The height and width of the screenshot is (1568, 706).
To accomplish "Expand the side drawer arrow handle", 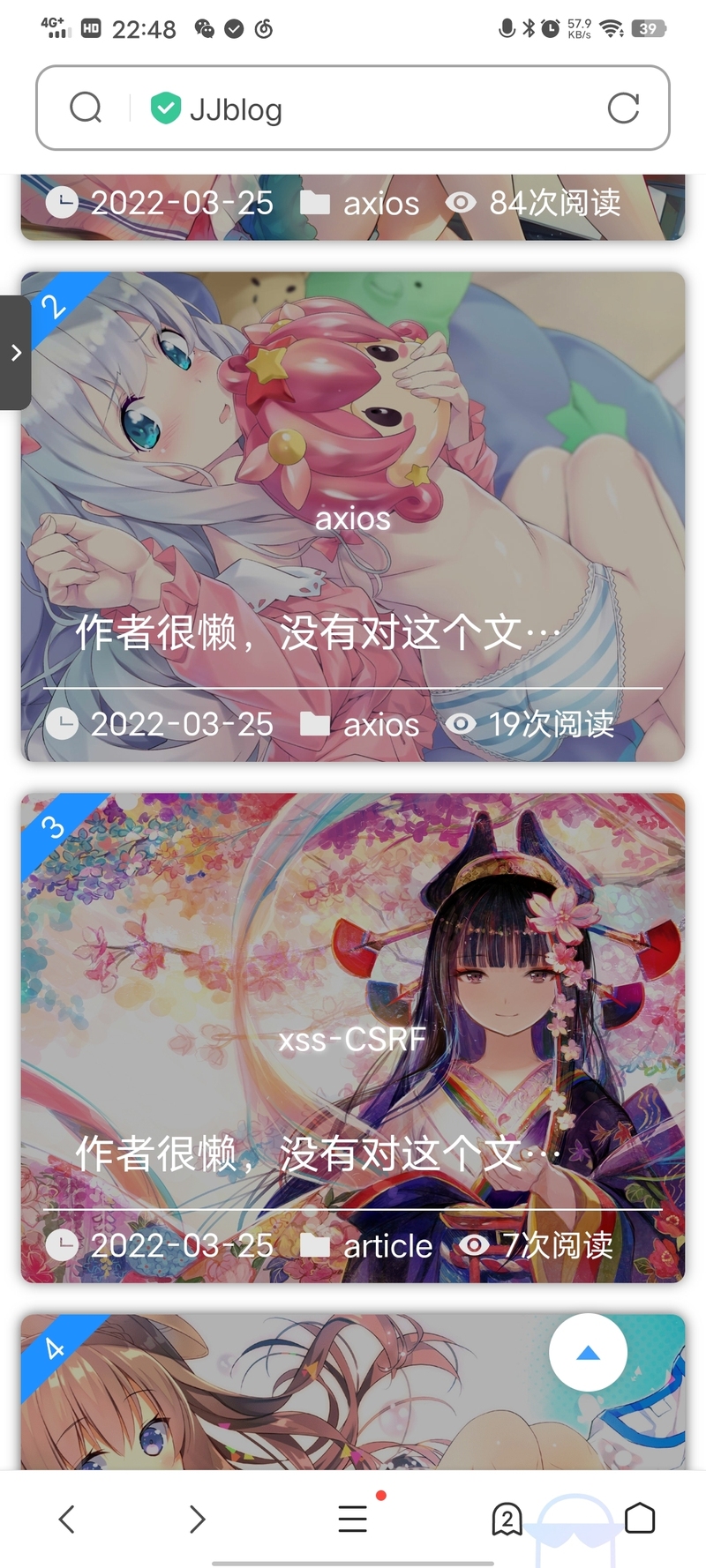I will tap(15, 353).
